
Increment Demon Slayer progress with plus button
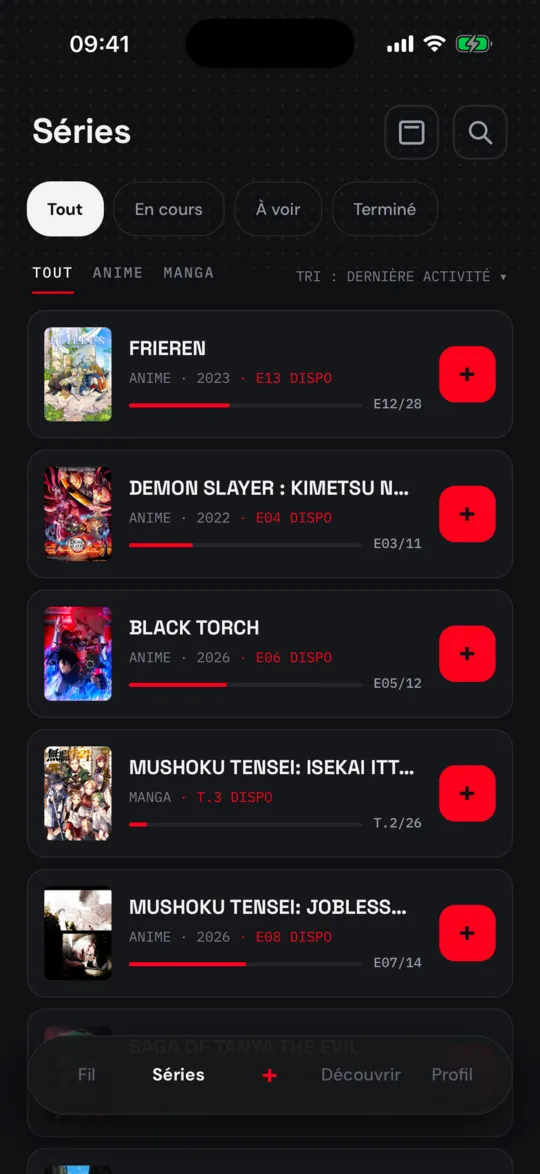(x=467, y=514)
